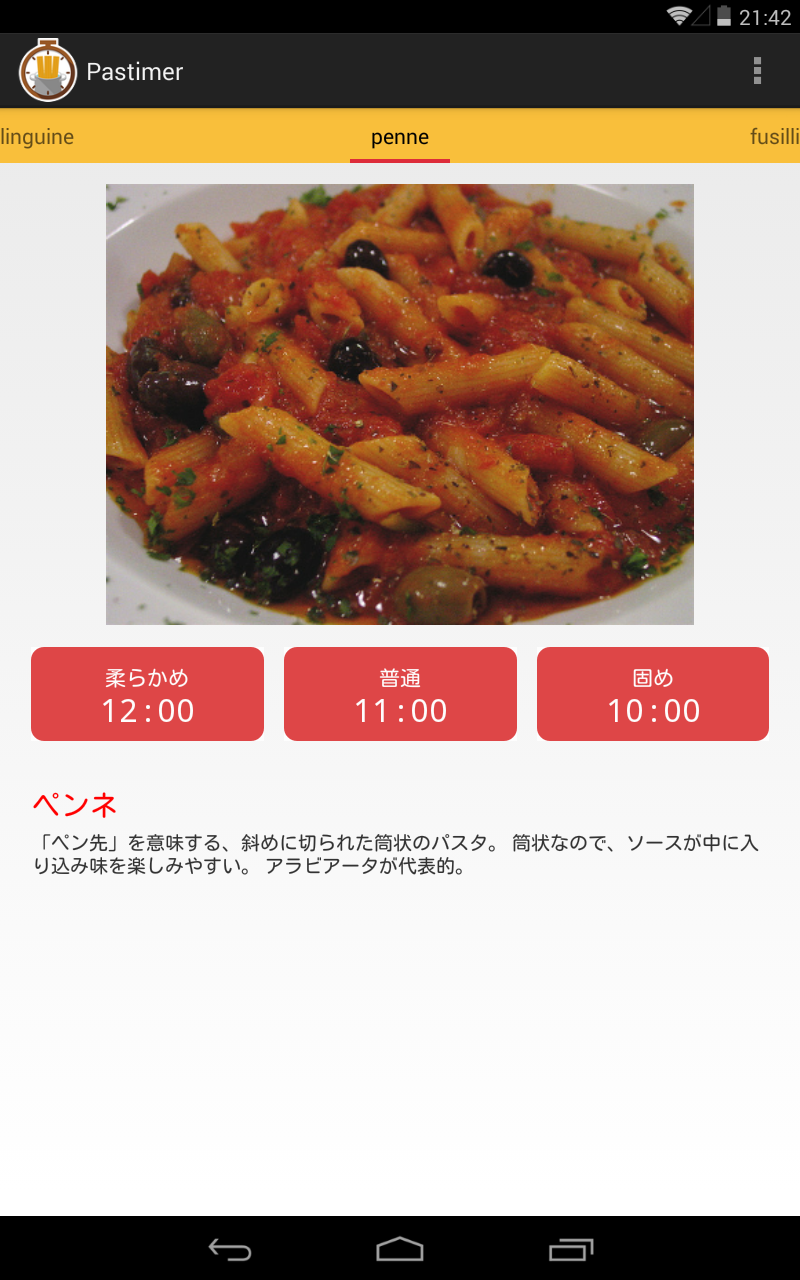Screen dimensions: 800x1280
Task: Open the overflow menu
Action: tap(757, 71)
